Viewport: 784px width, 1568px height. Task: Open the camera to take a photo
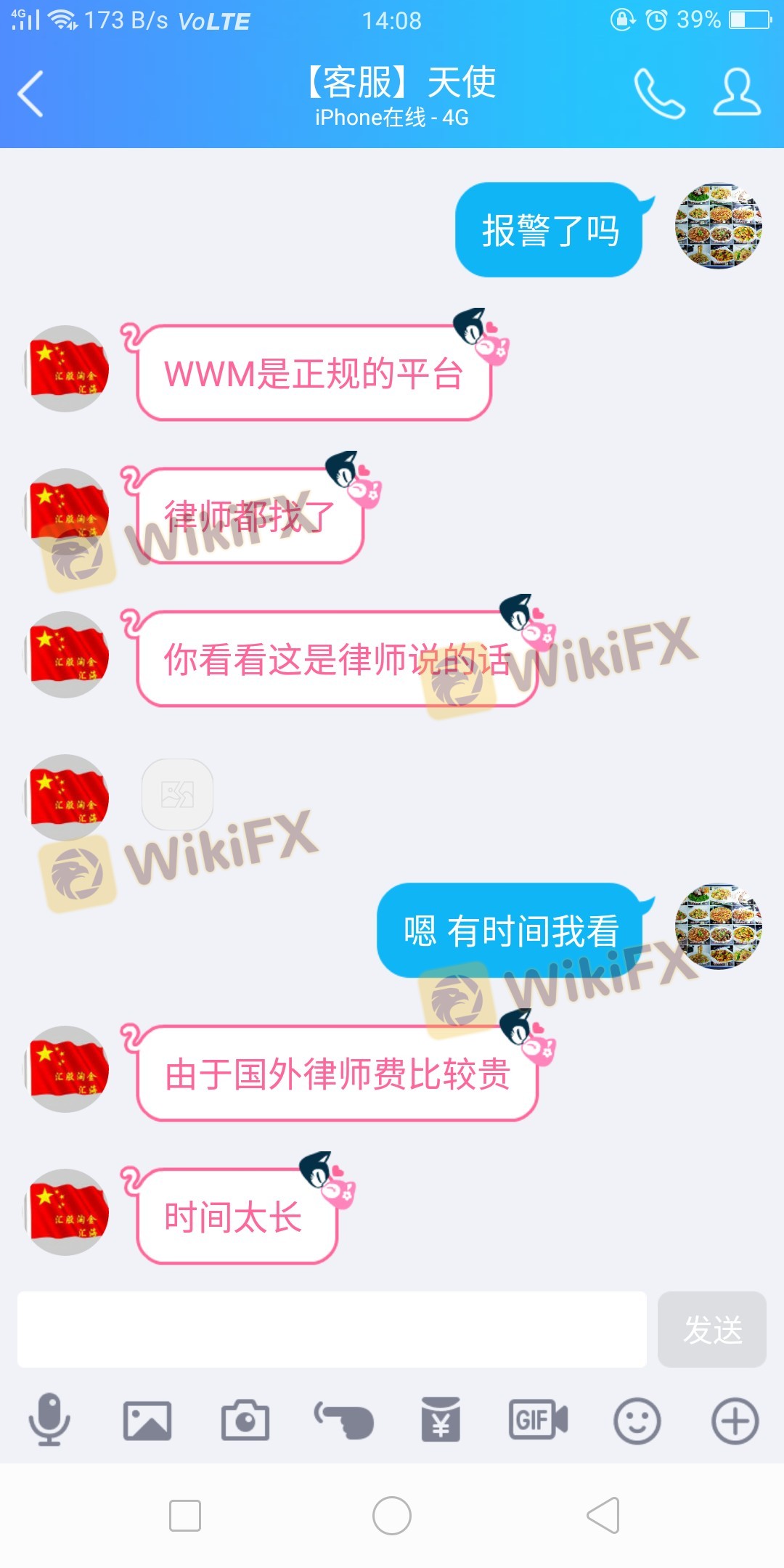[x=245, y=1420]
